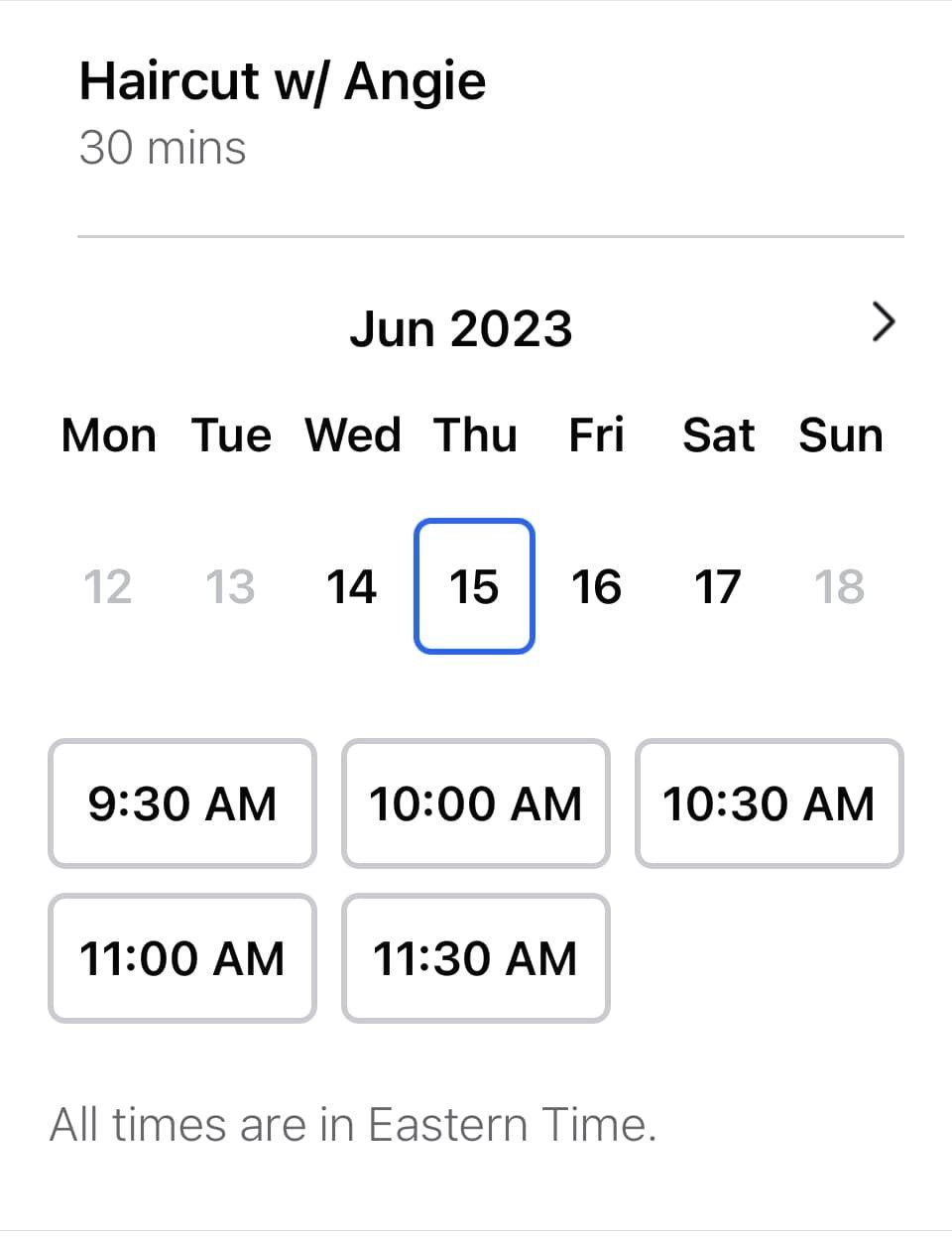Tap the 11:30 AM slot
Screen dimensions: 952x1238
click(476, 958)
